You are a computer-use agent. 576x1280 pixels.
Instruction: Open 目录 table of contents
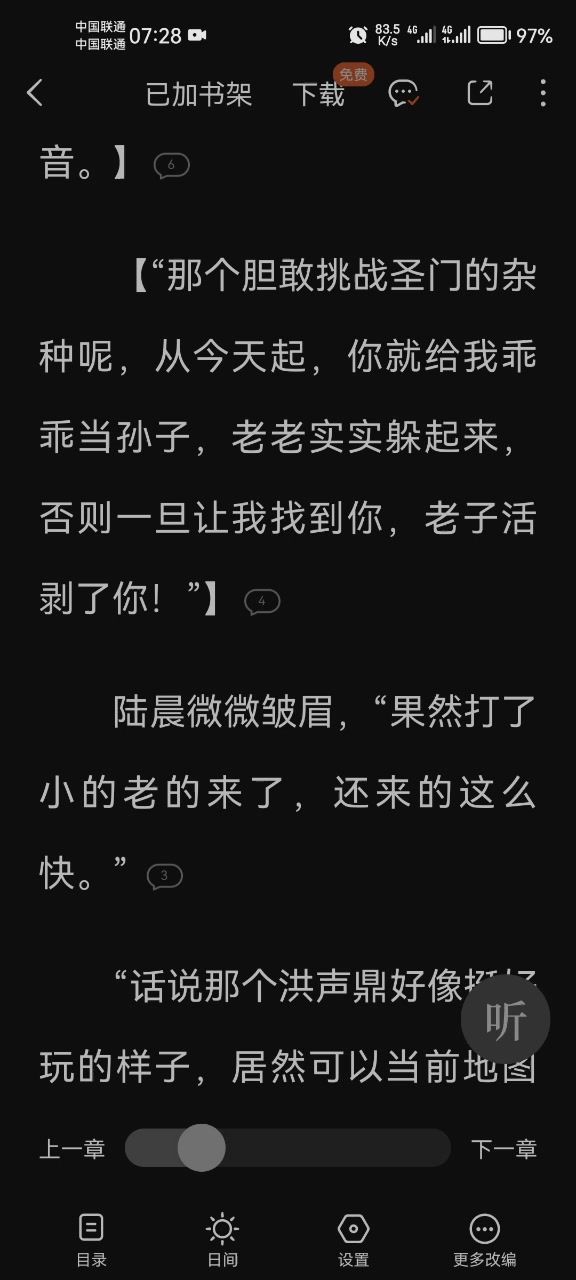click(91, 1240)
